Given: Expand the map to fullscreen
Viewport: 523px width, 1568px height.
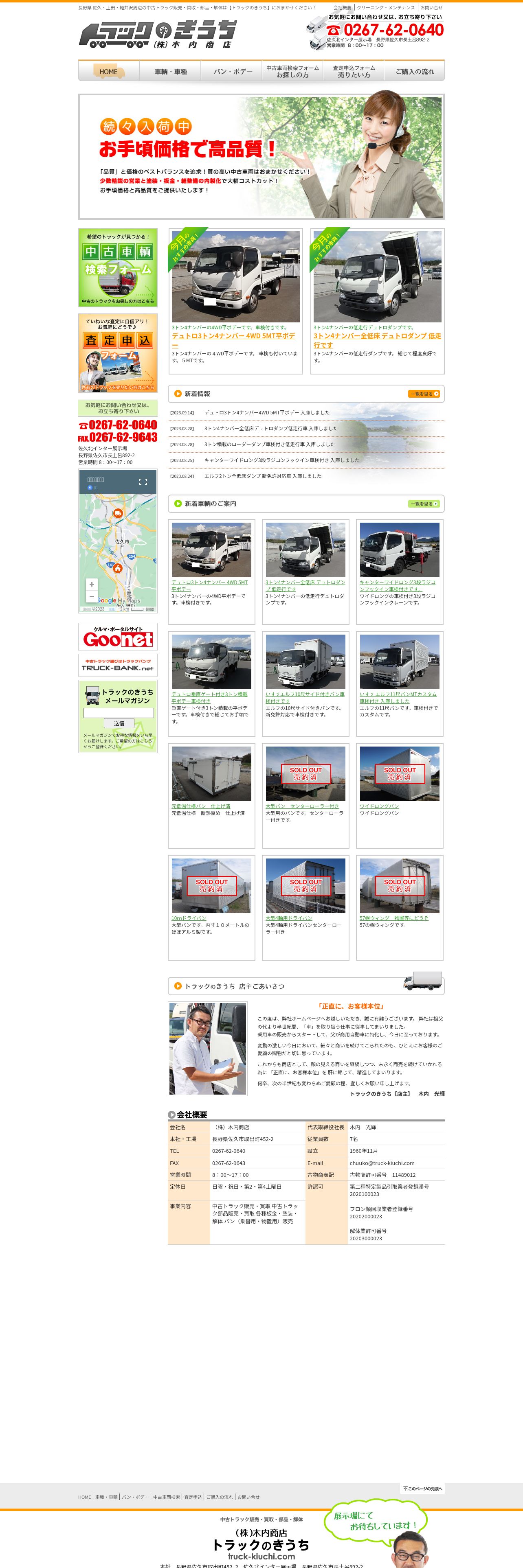Looking at the screenshot, I should pyautogui.click(x=143, y=482).
